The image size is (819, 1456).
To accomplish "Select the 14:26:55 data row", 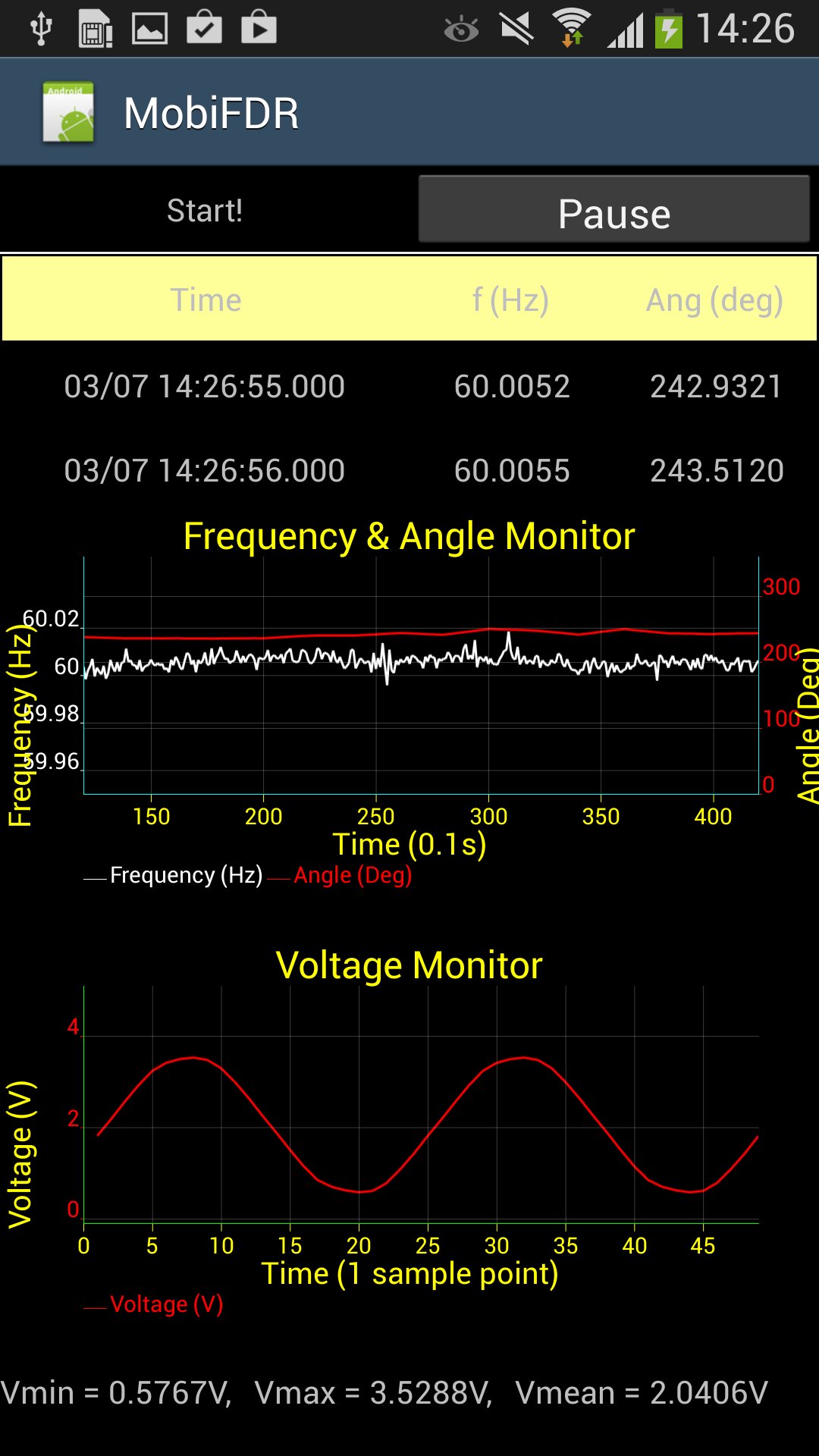I will [409, 387].
